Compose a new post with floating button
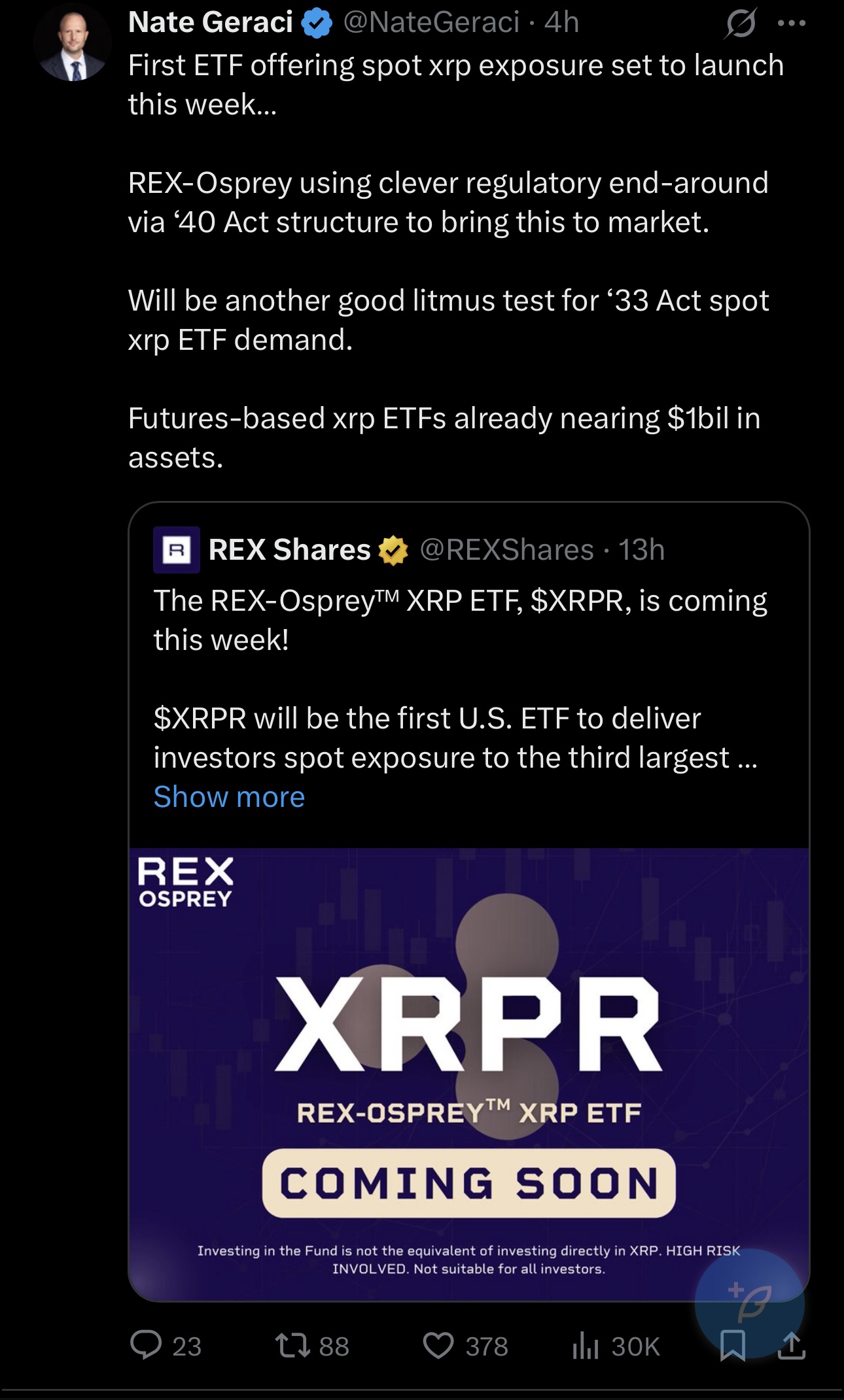The image size is (844, 1400). coord(750,1304)
